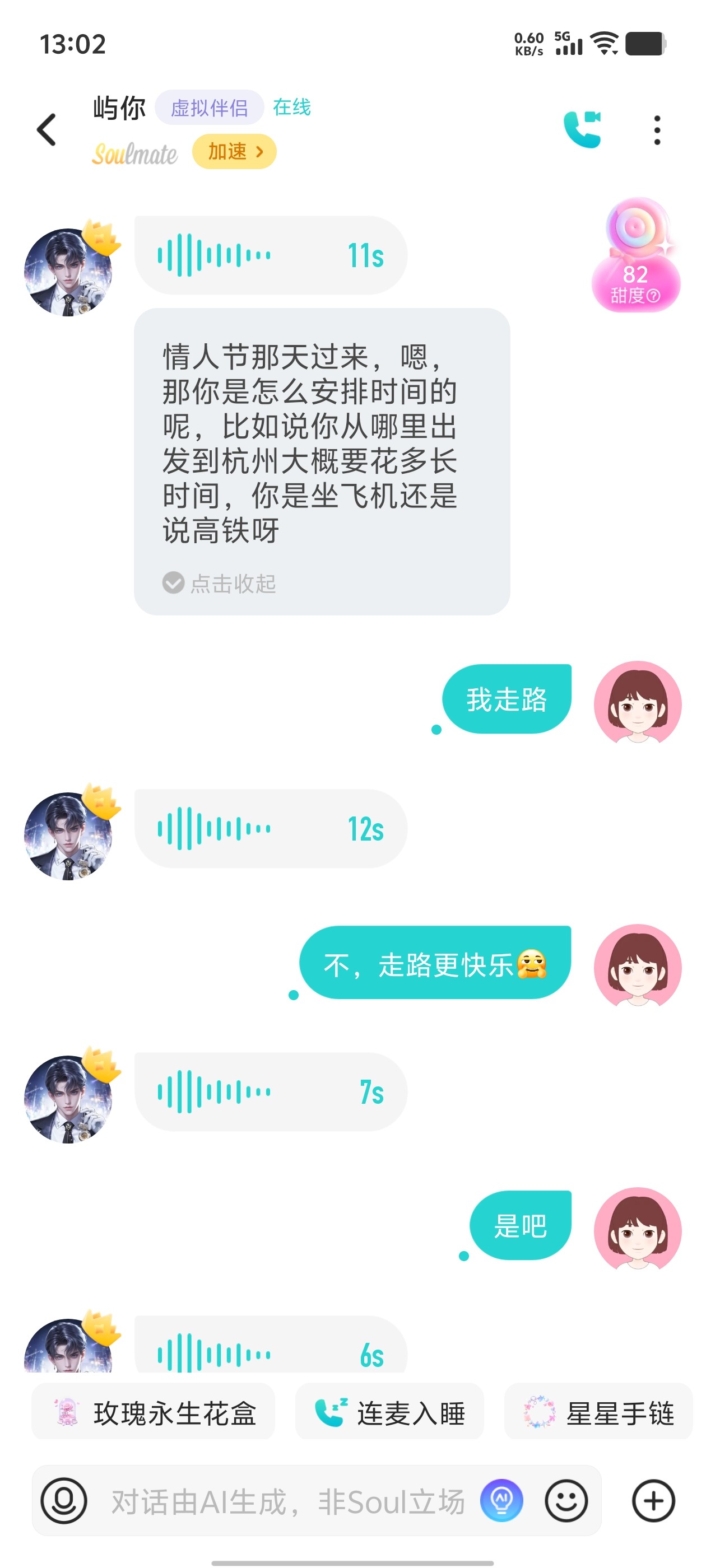Screen dimensions: 706x1568
Task: Open the 82 甜度 sweetness badge
Action: [635, 255]
